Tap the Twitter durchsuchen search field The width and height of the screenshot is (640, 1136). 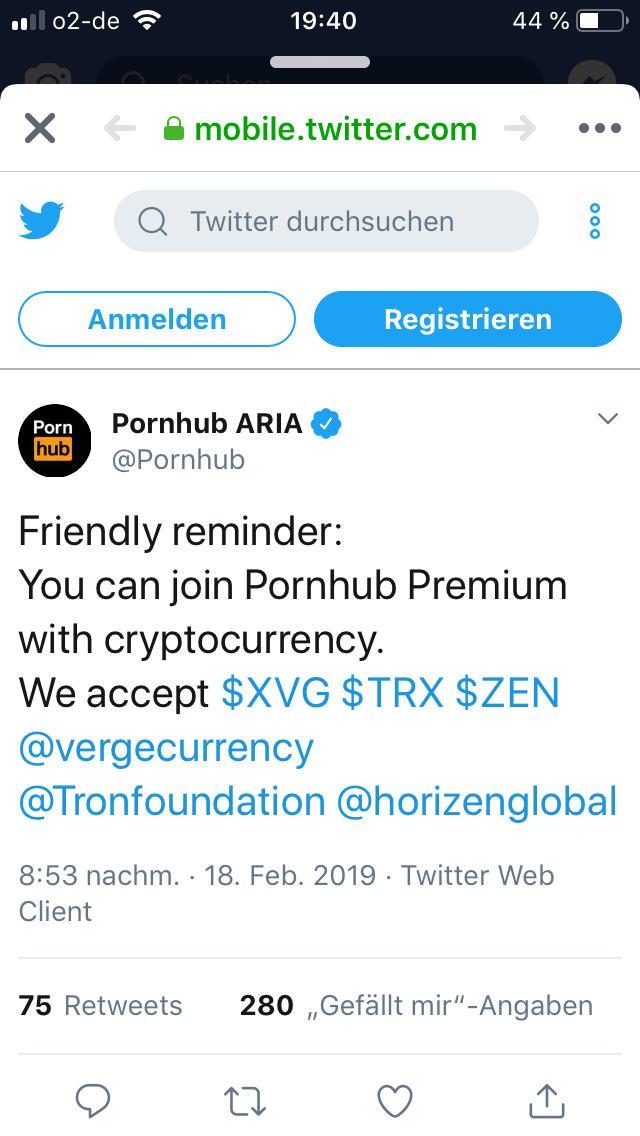coord(326,221)
